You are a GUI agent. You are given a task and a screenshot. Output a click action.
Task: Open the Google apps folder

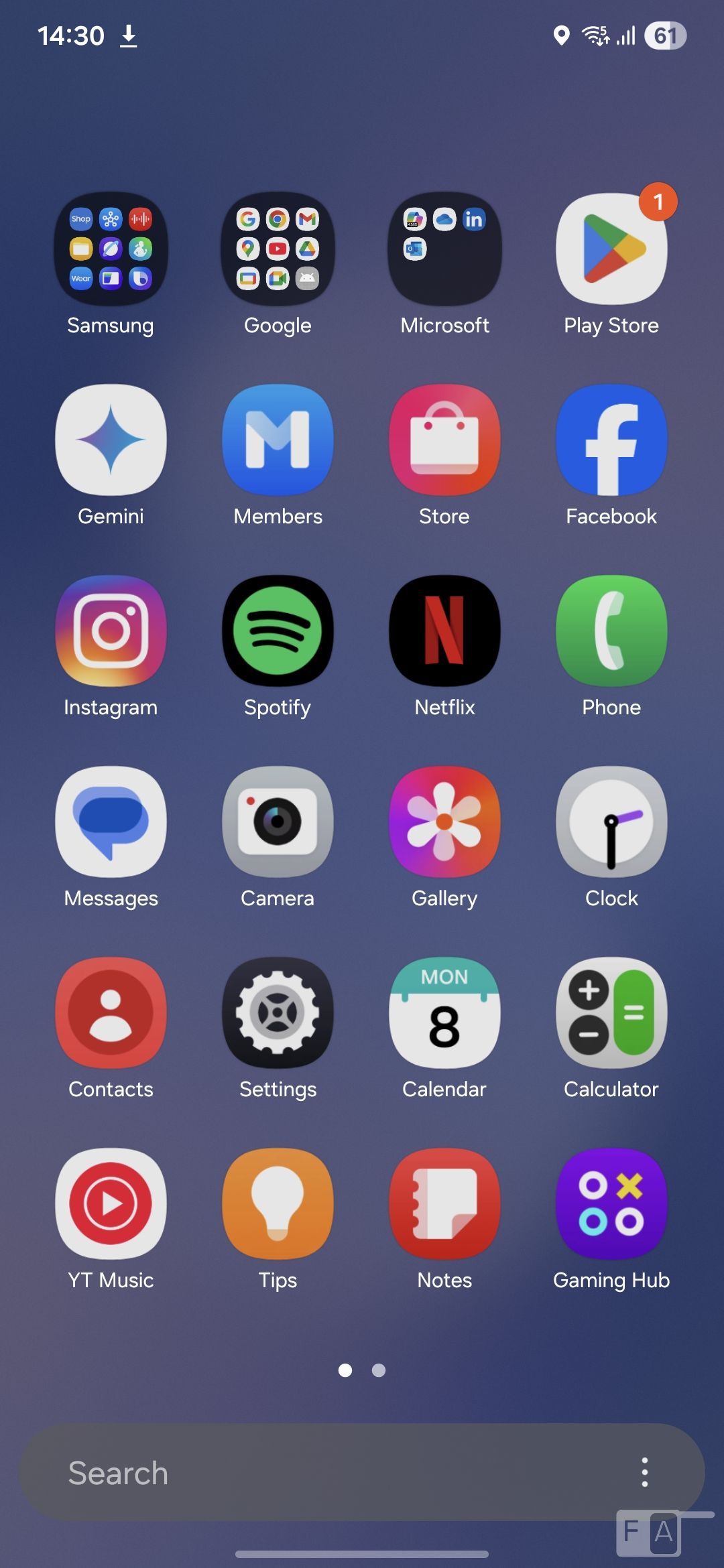[278, 249]
